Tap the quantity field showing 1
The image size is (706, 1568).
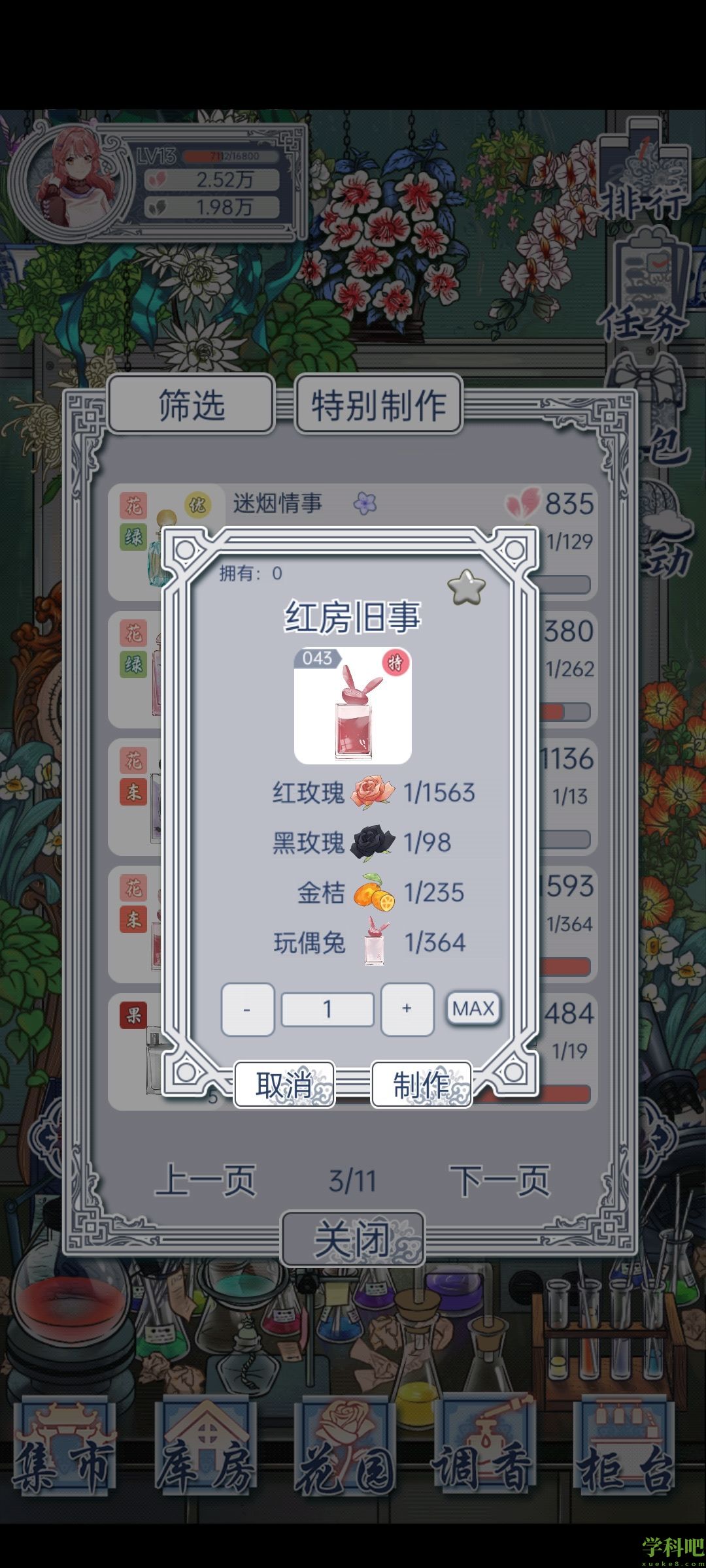[328, 1009]
